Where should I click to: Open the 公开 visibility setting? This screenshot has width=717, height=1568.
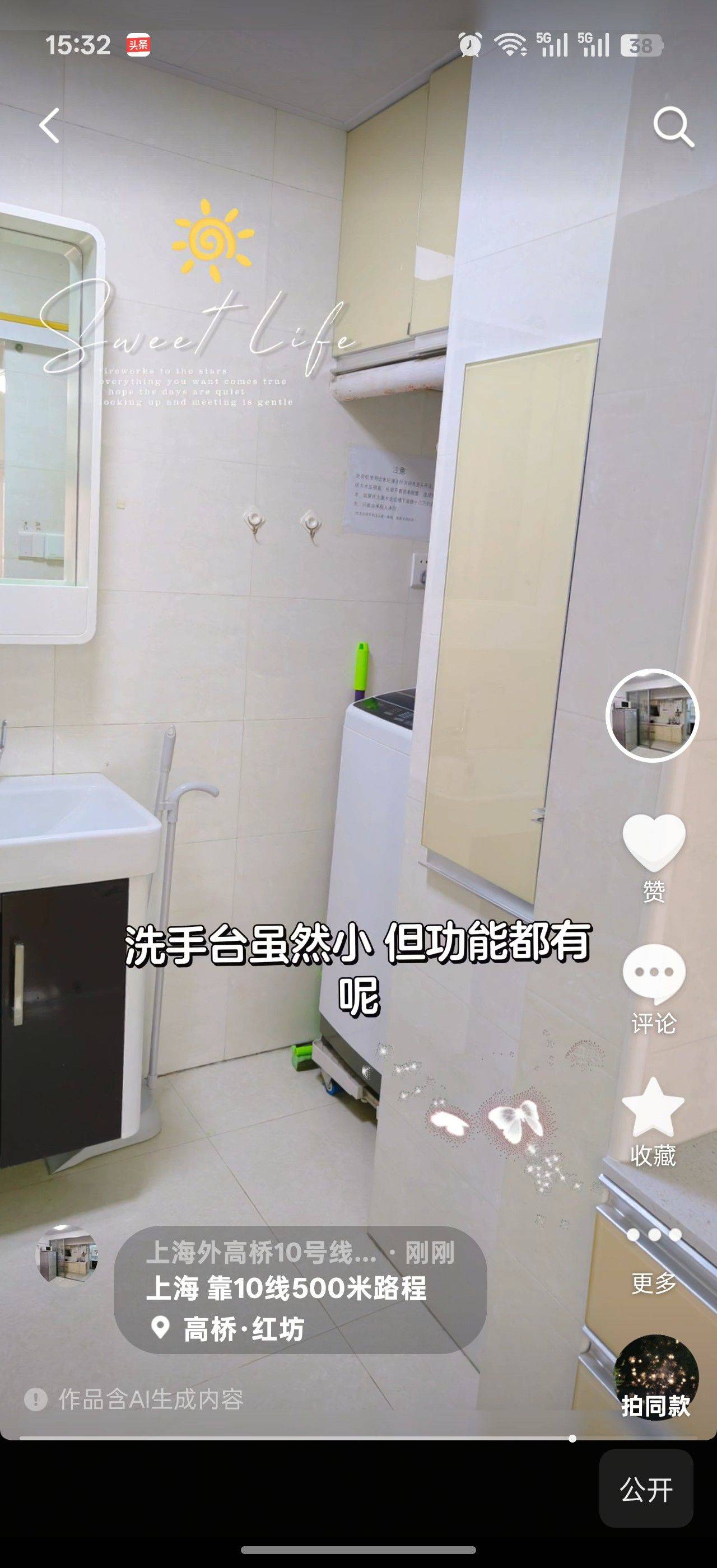pos(646,1491)
